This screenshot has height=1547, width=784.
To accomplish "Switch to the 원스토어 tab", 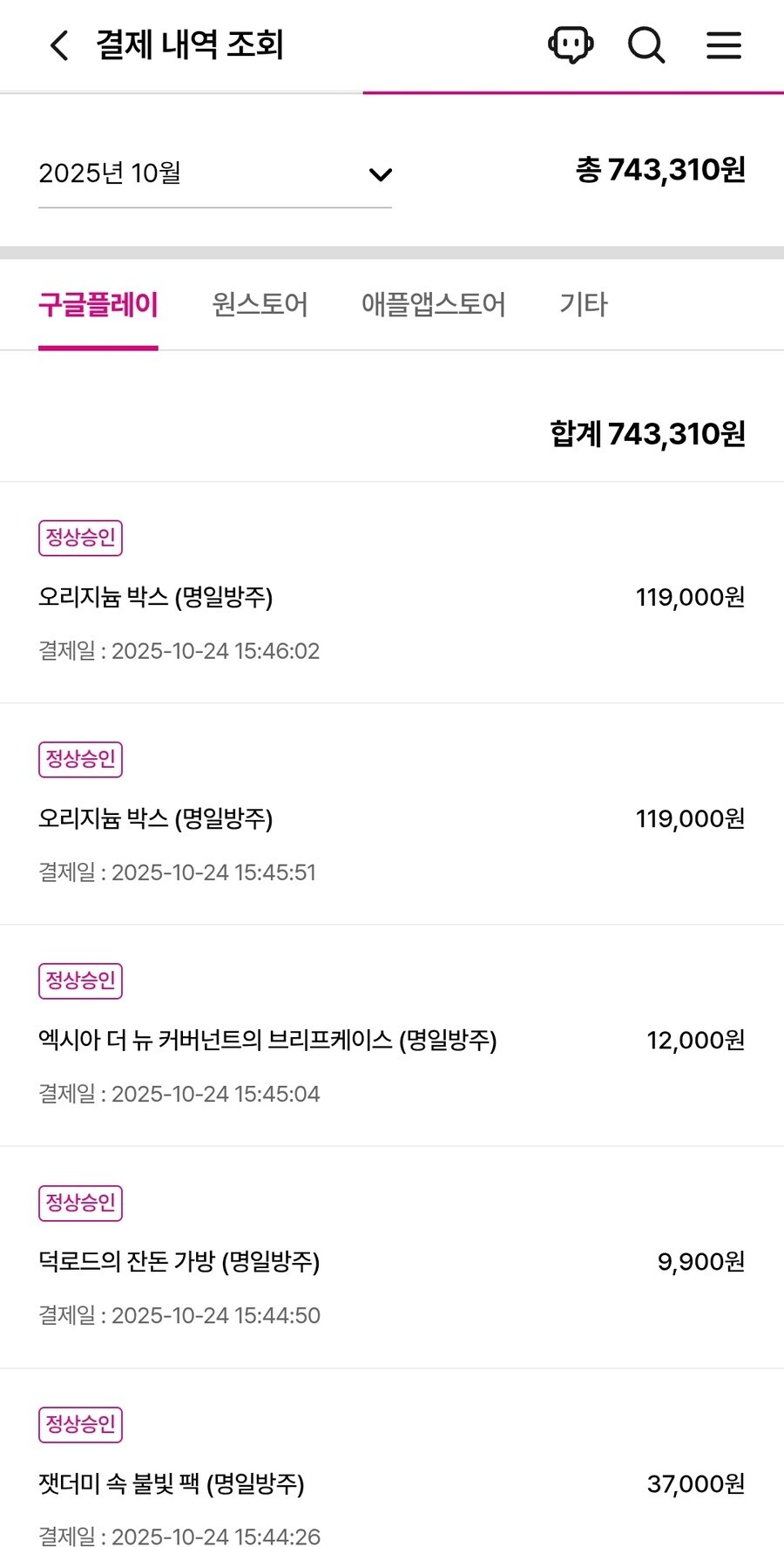I will pyautogui.click(x=260, y=304).
